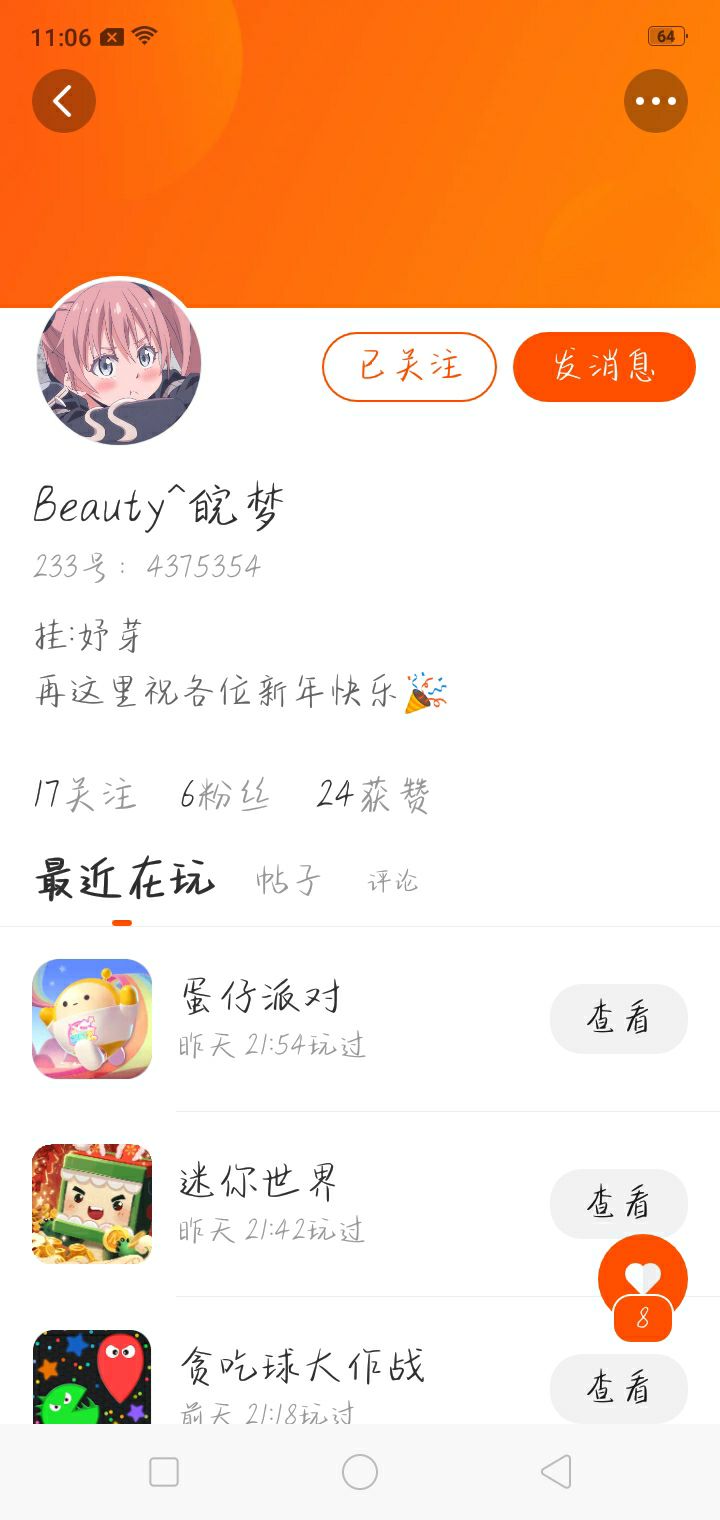
Task: Open the 17关注 following list
Action: [84, 795]
